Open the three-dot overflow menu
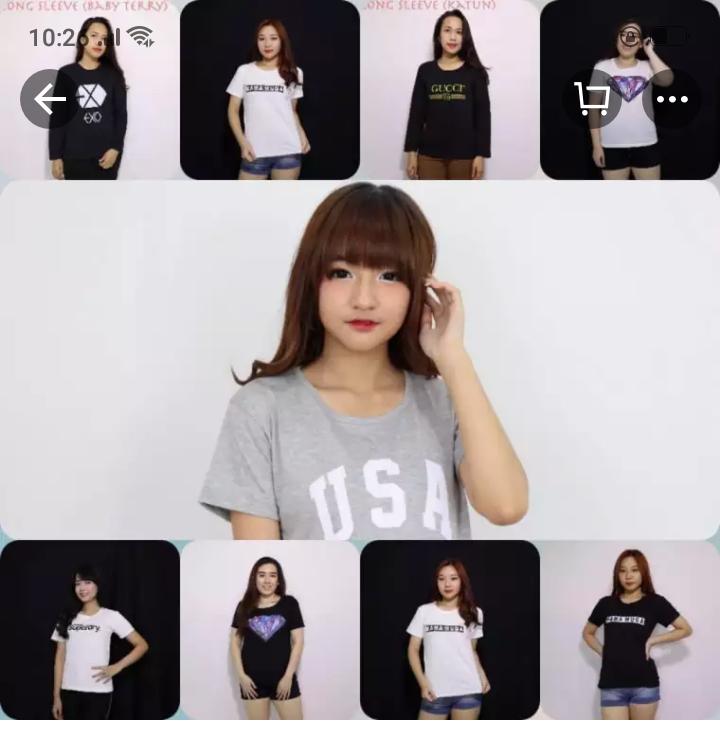This screenshot has height=736, width=720. (672, 99)
